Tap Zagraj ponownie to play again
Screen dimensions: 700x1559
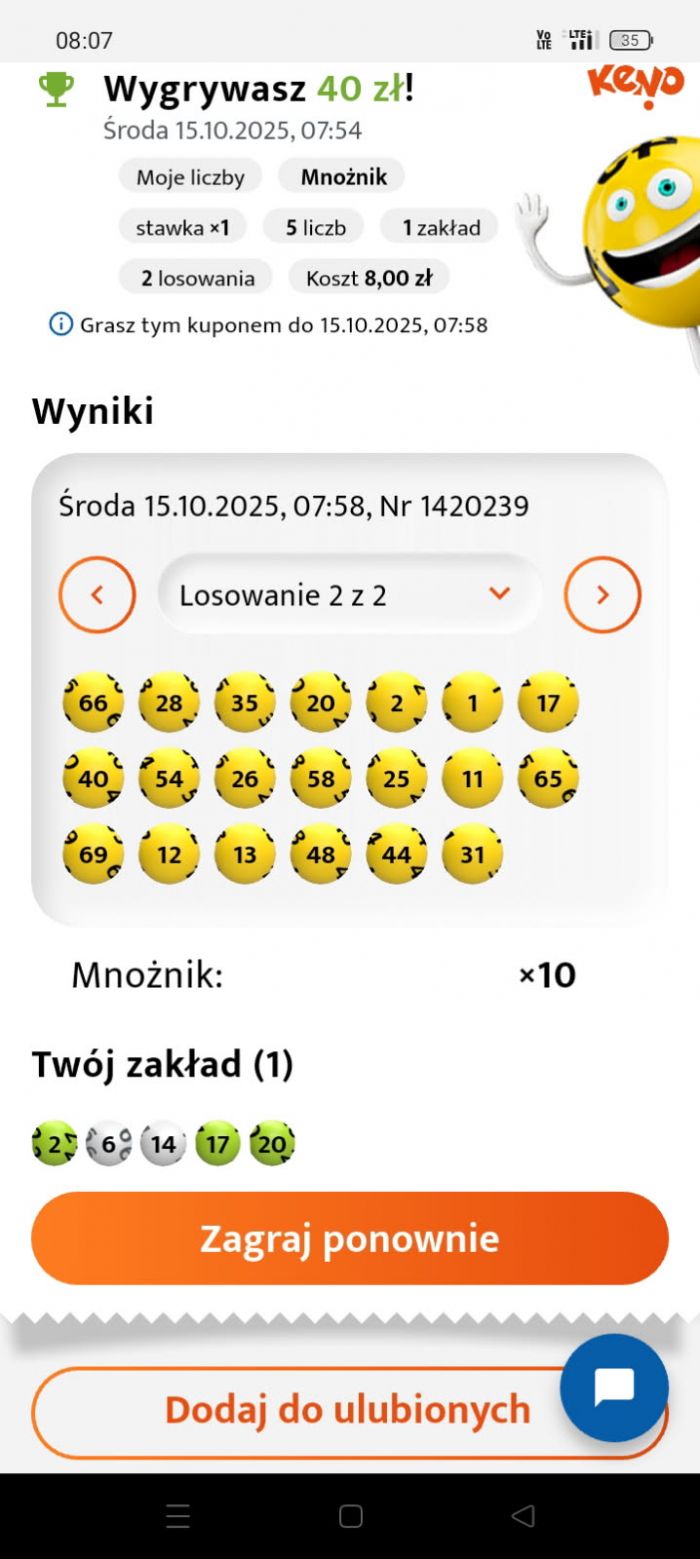[350, 1238]
